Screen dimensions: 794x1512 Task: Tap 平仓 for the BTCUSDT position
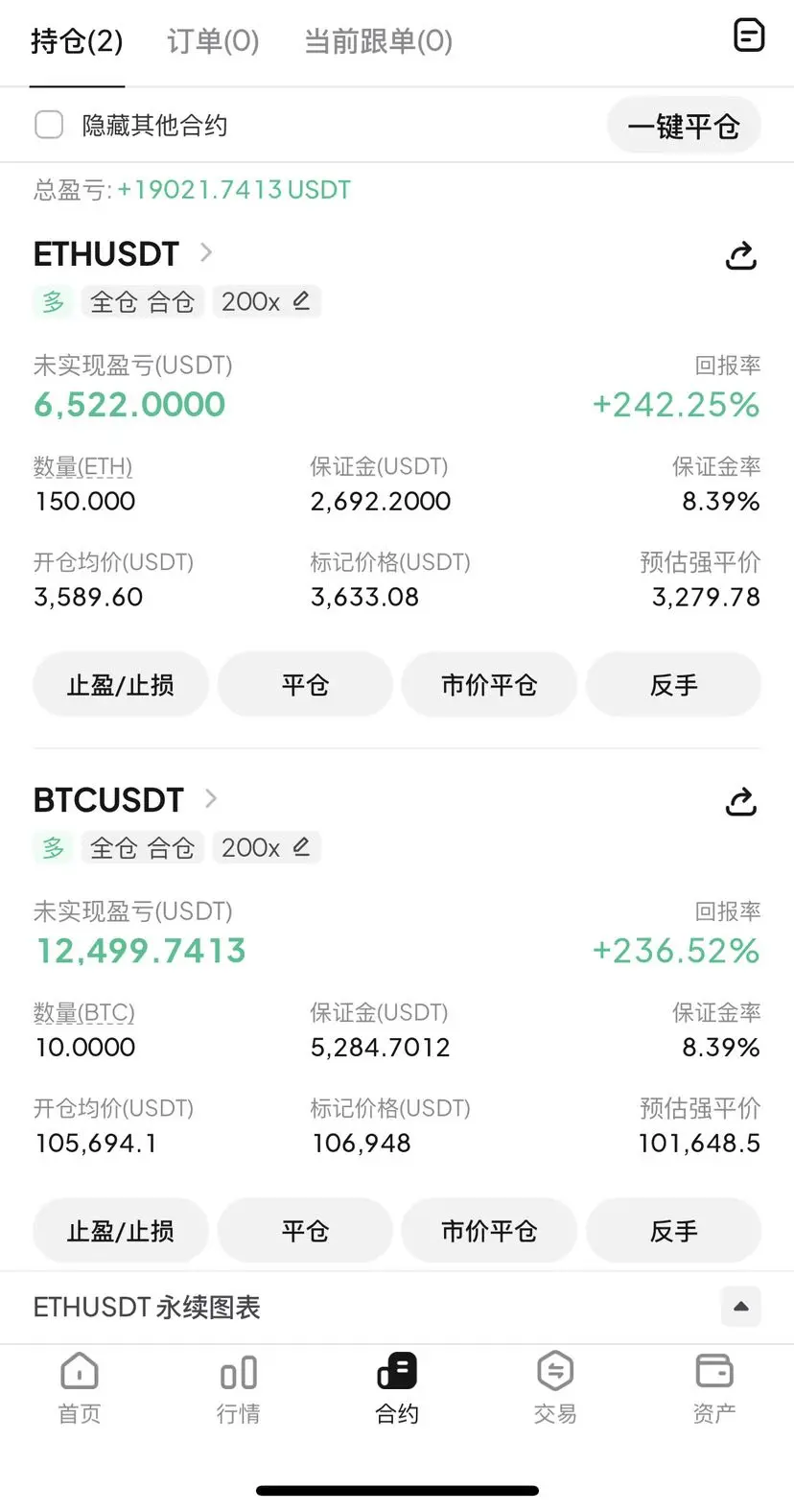[305, 1231]
